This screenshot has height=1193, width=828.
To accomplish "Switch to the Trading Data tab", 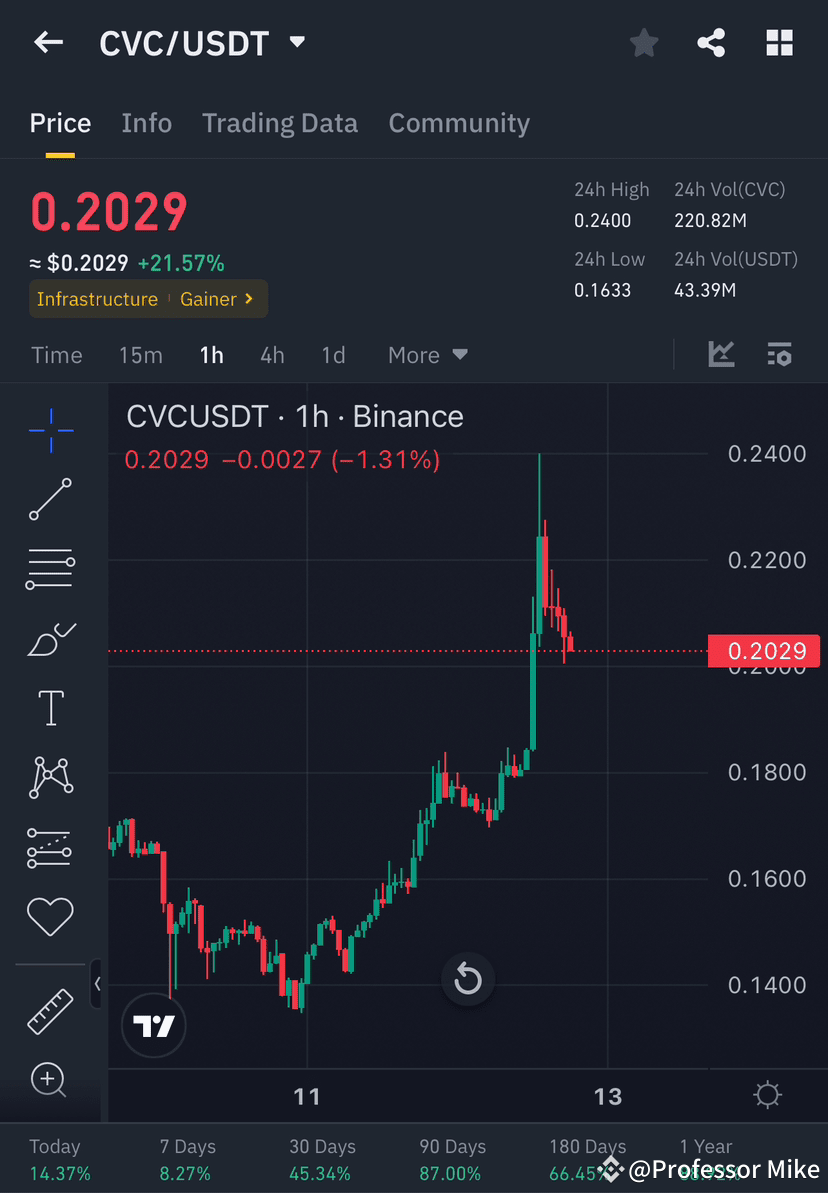I will [280, 122].
